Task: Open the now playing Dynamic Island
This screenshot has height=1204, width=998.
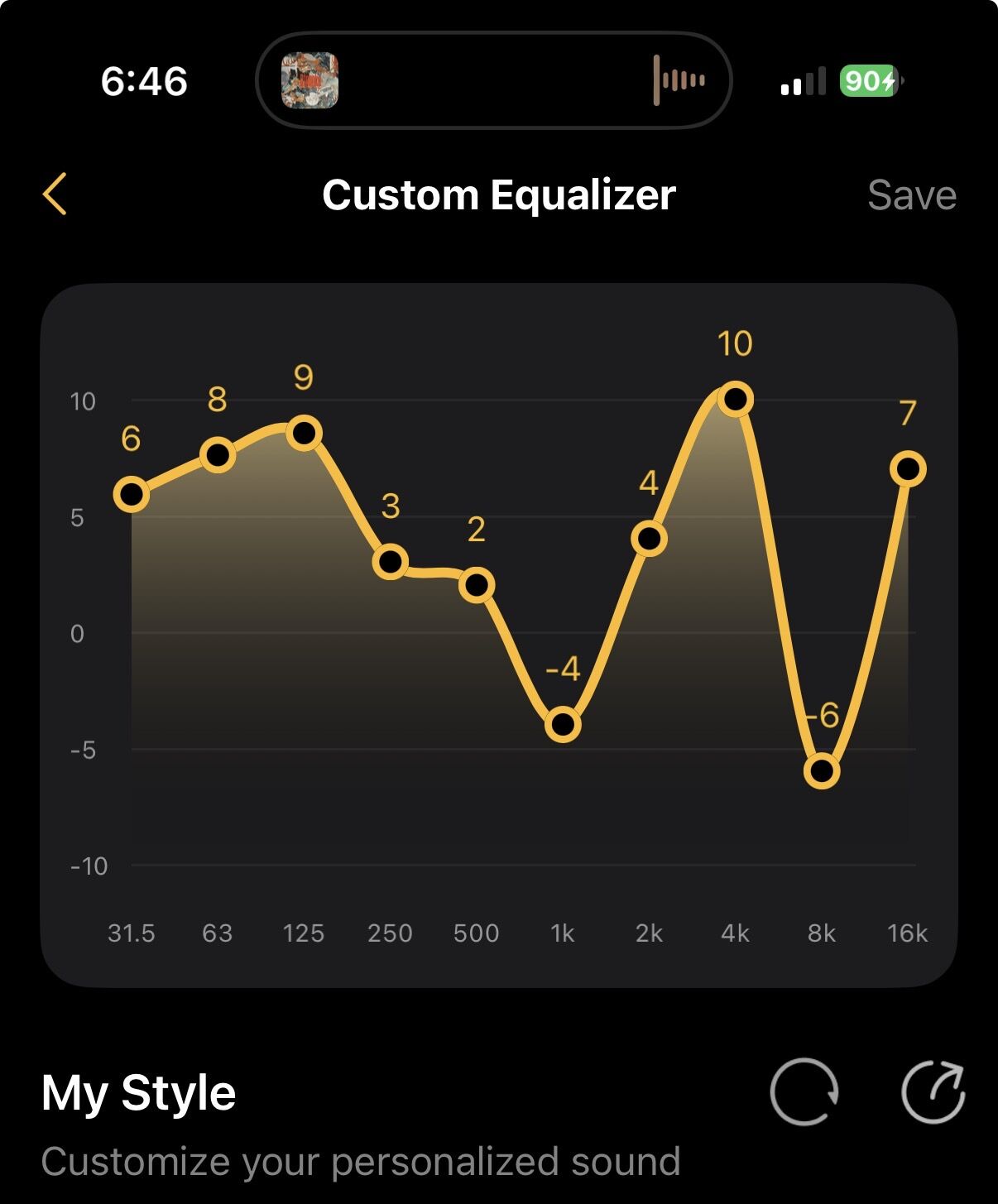Action: (x=494, y=80)
